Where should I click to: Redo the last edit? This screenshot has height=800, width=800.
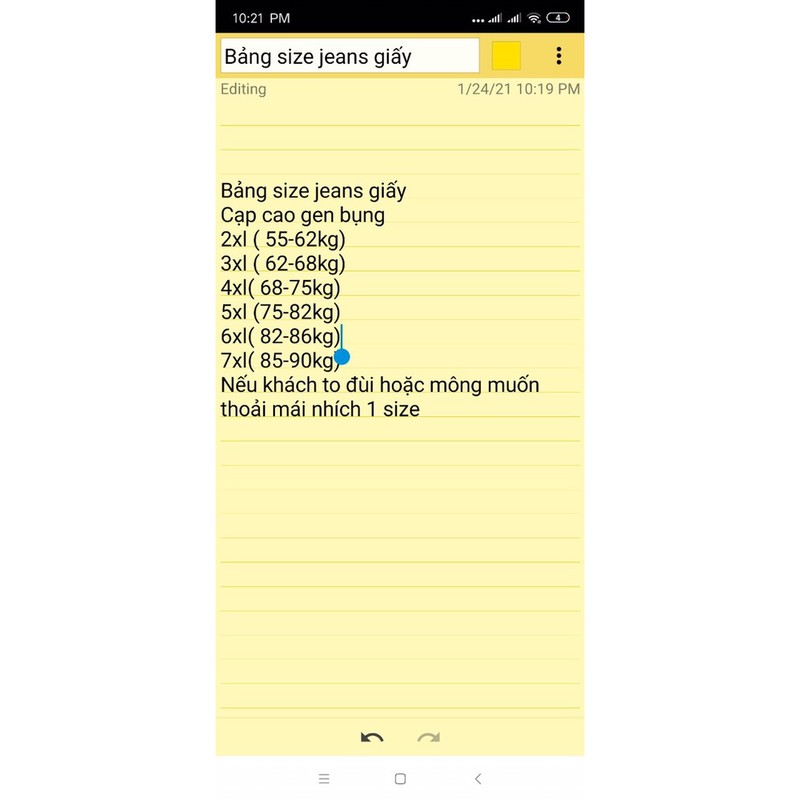(428, 740)
